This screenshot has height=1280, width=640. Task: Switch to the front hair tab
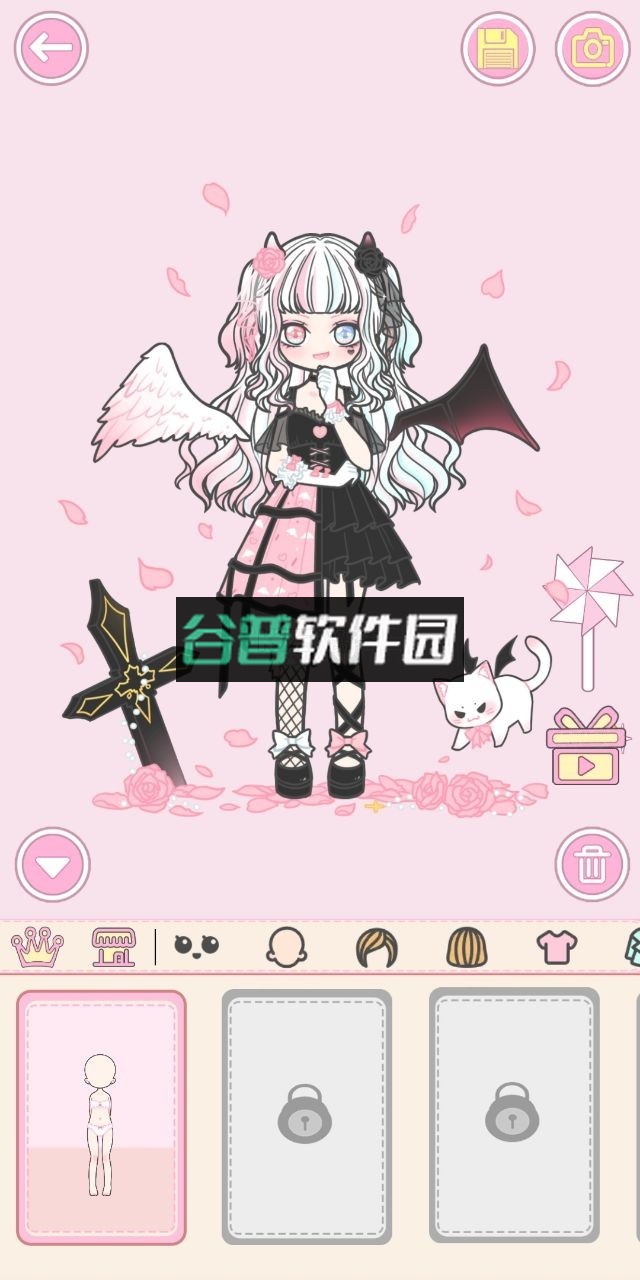(x=377, y=946)
